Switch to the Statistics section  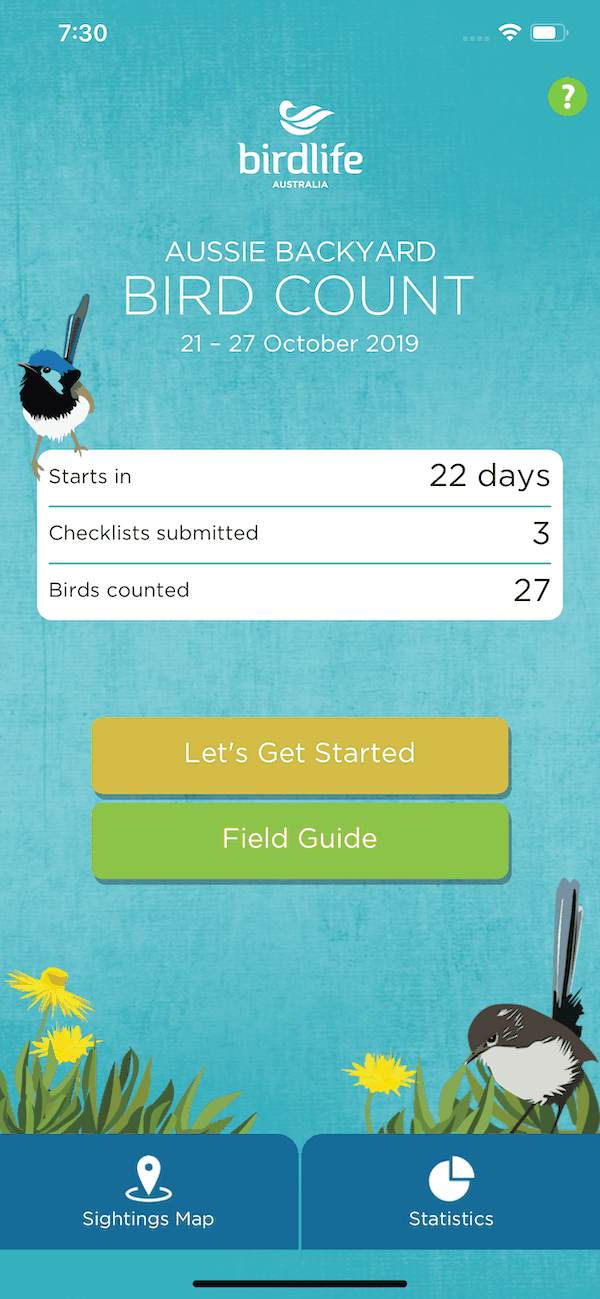pos(451,1192)
